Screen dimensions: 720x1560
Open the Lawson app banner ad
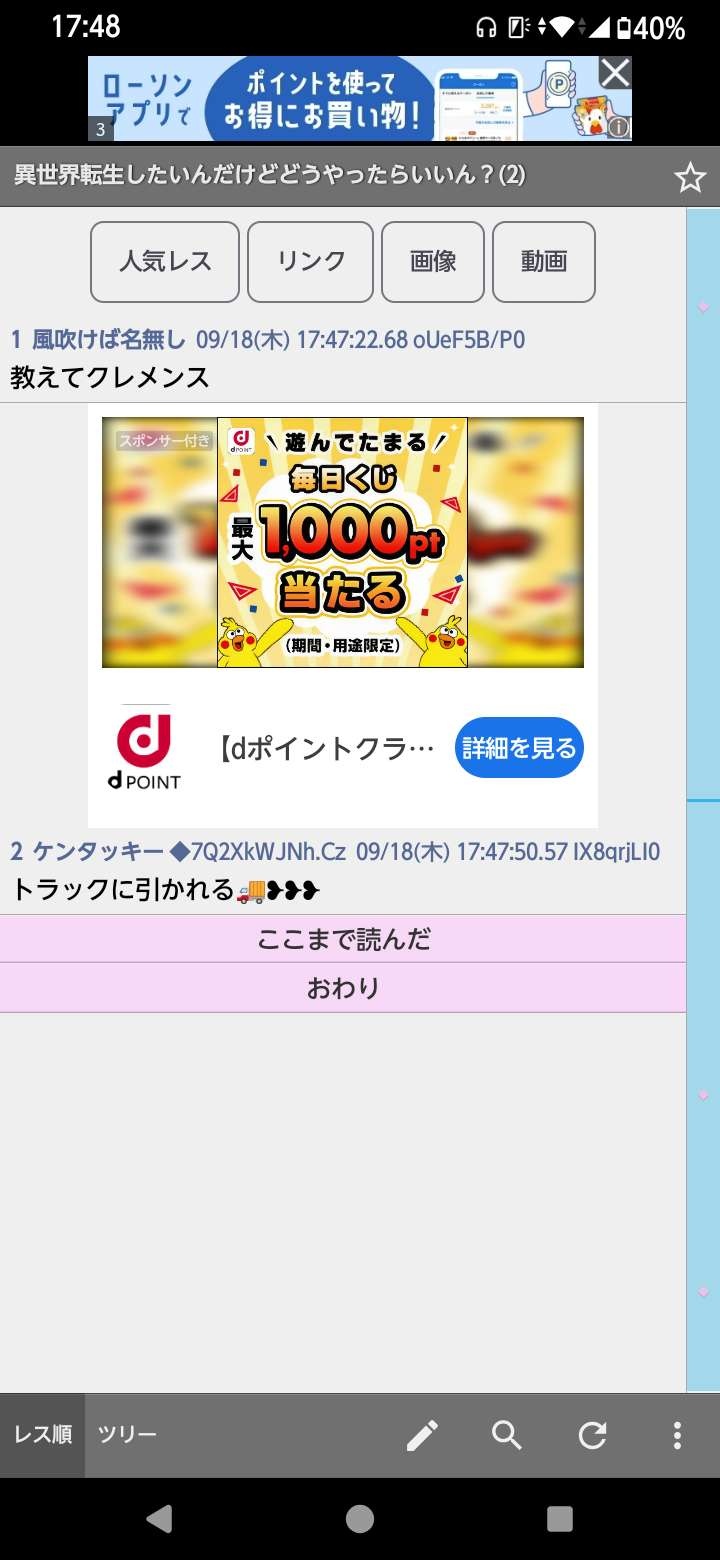coord(343,98)
